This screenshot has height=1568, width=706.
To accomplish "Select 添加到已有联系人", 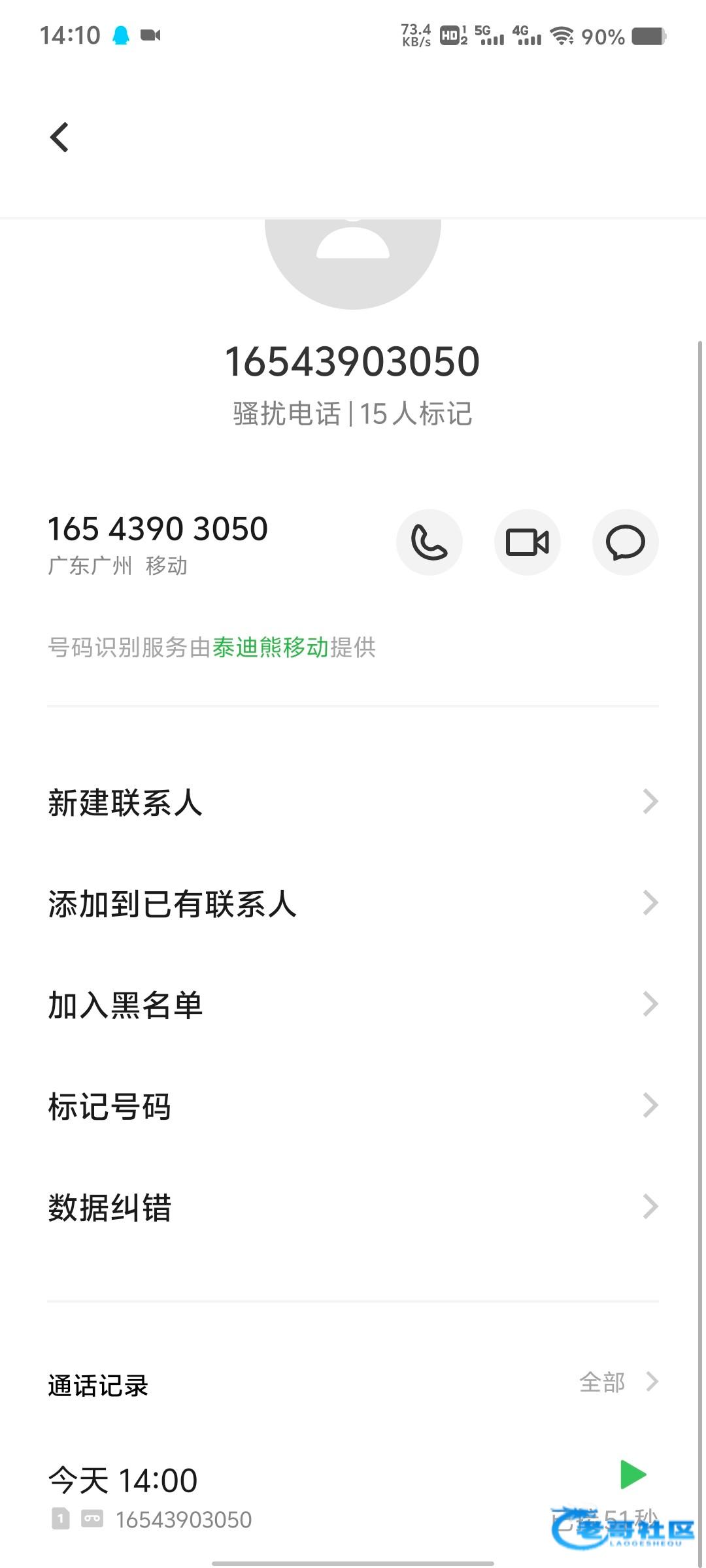I will (353, 904).
